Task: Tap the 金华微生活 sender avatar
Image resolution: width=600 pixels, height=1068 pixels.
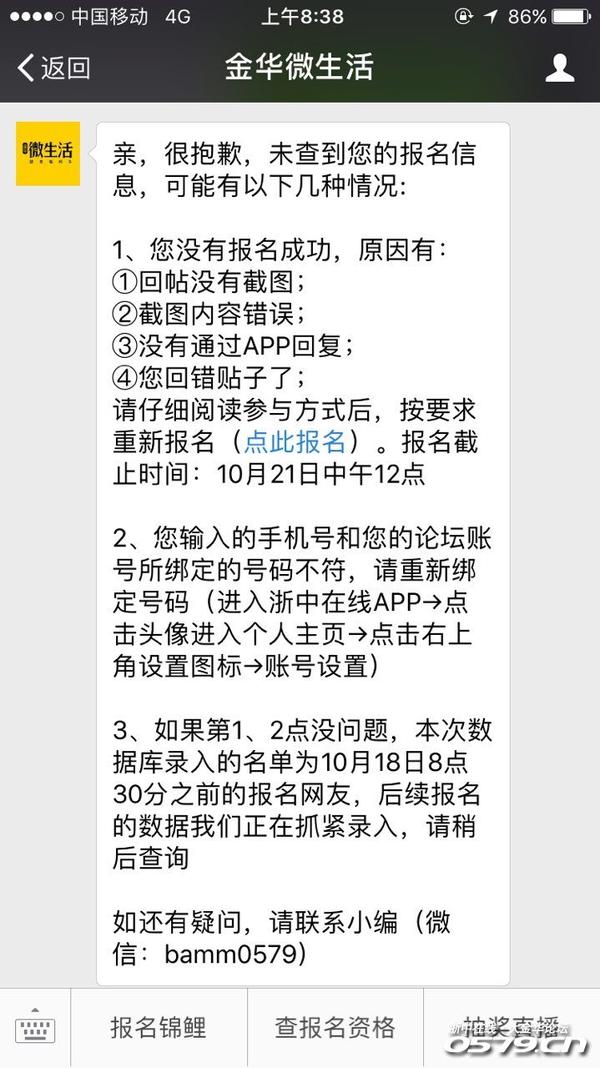Action: pyautogui.click(x=47, y=154)
